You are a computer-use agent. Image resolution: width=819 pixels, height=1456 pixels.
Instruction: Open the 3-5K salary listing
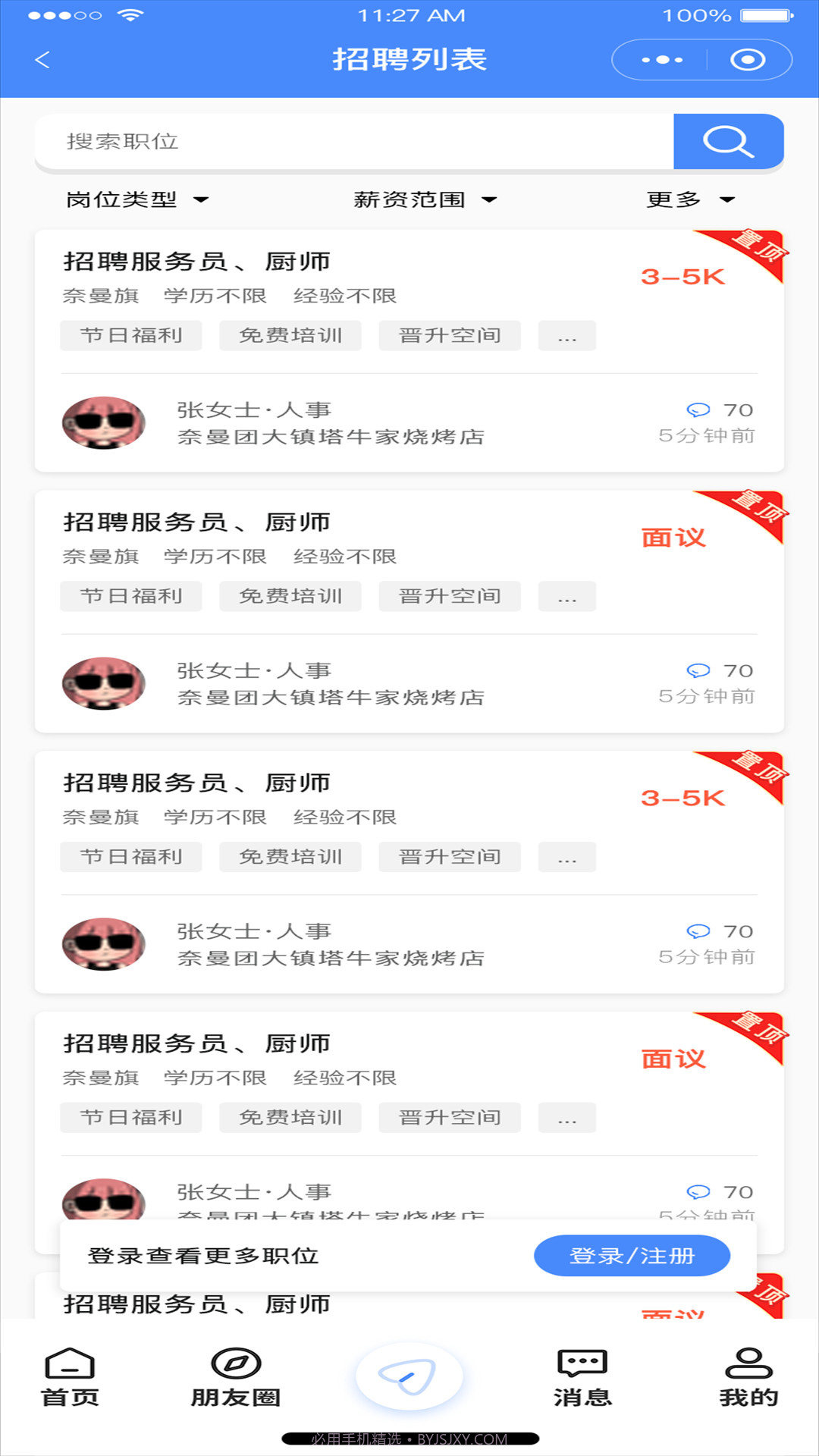tap(683, 275)
